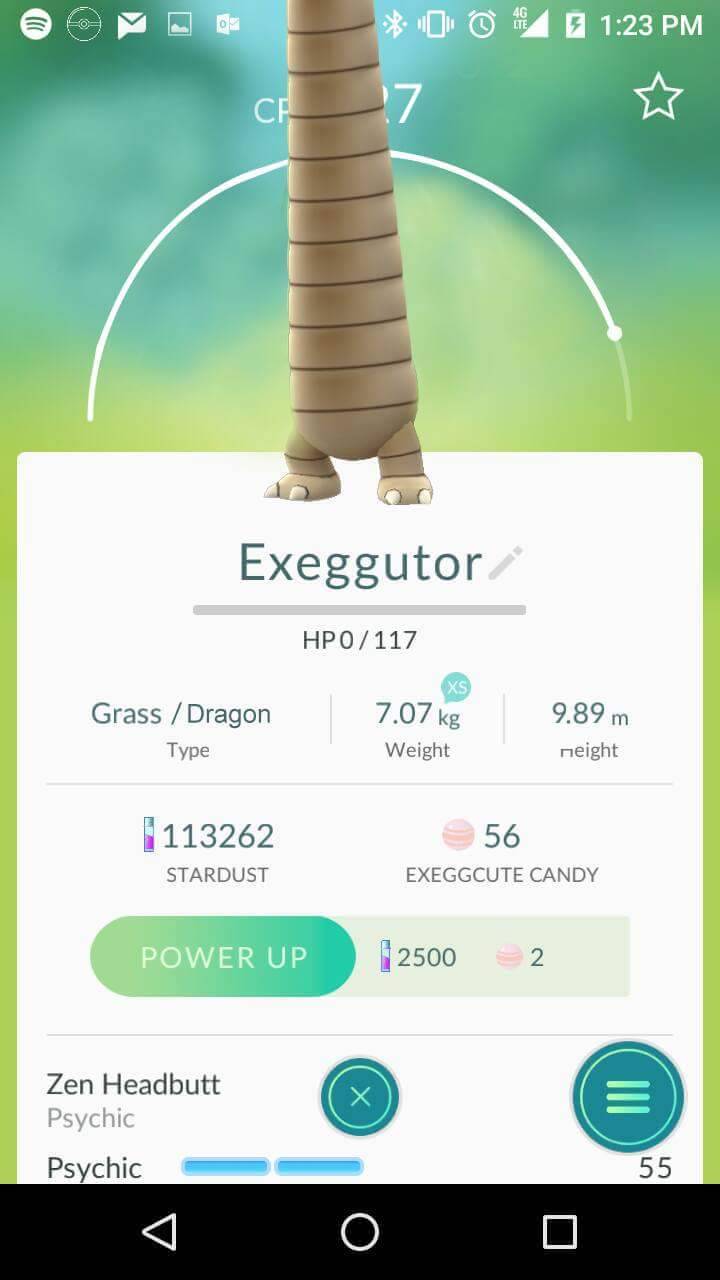Power up Exeggutor
The width and height of the screenshot is (720, 1280).
point(223,957)
